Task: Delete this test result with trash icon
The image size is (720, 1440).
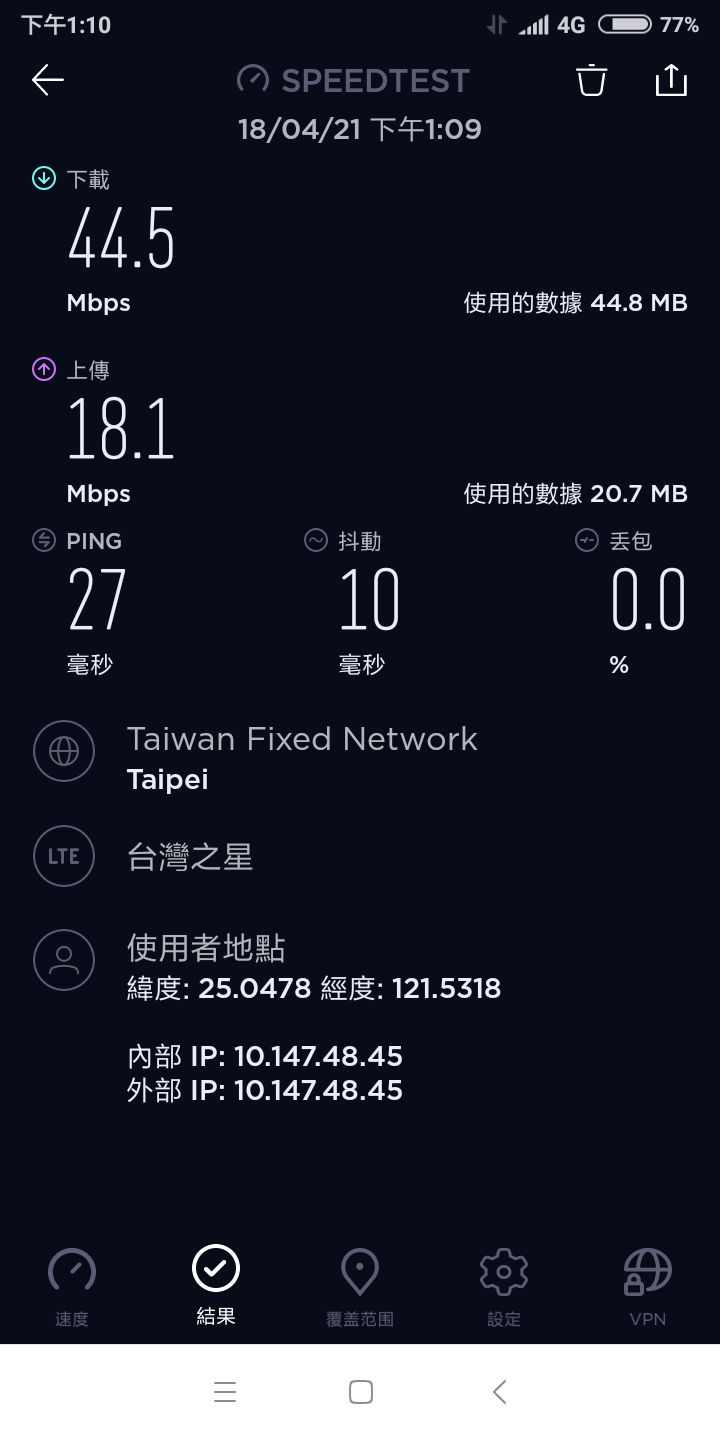Action: click(x=592, y=80)
